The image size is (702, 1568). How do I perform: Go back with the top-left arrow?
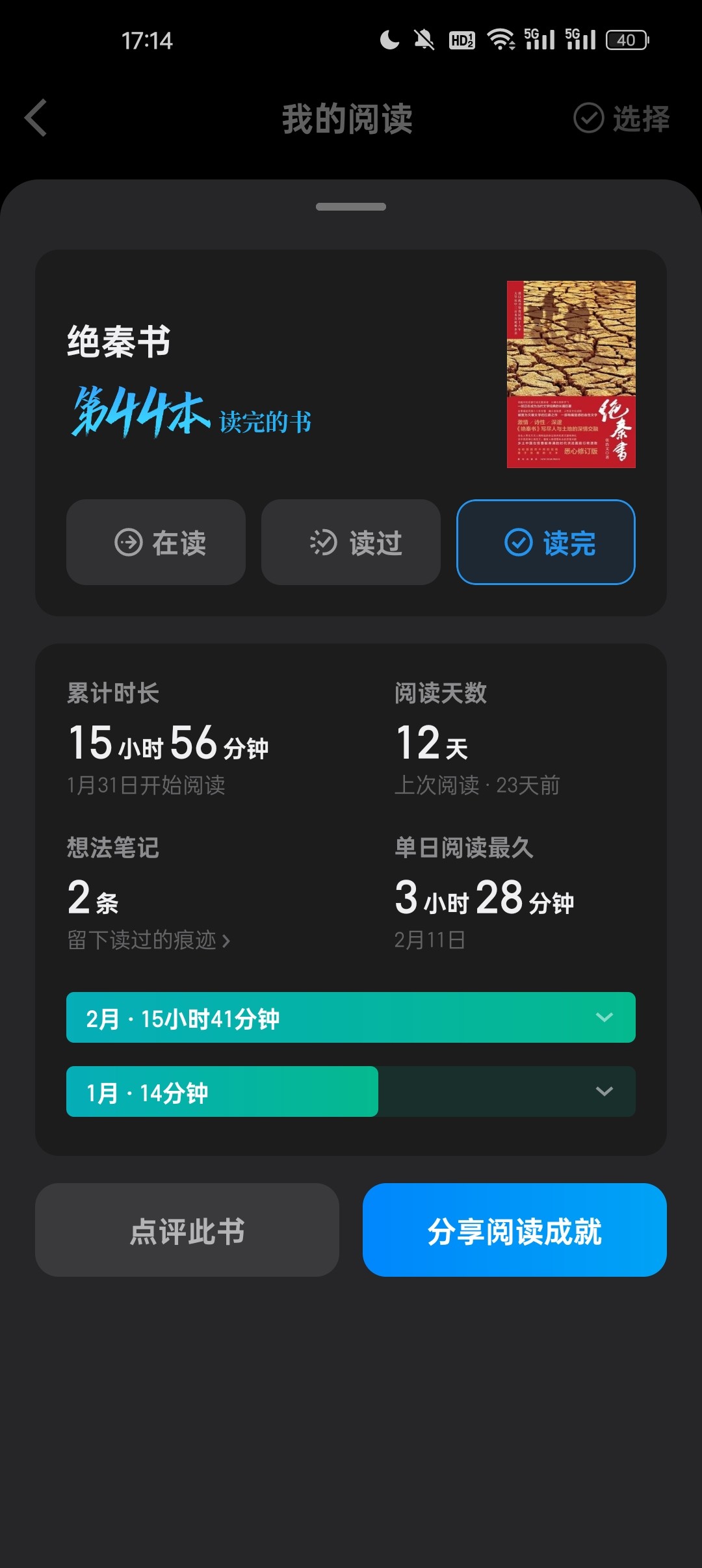click(36, 118)
